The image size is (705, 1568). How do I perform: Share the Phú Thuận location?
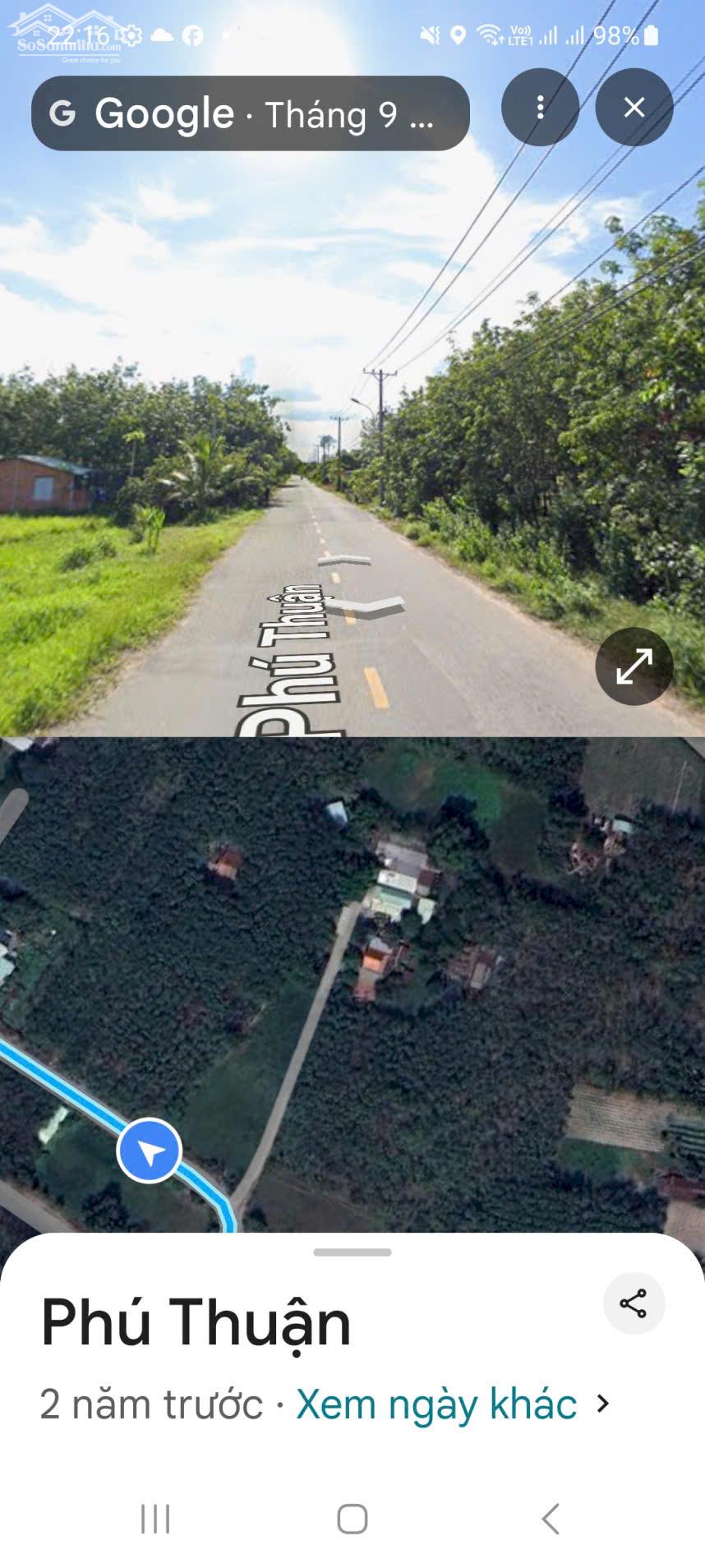(x=633, y=1303)
